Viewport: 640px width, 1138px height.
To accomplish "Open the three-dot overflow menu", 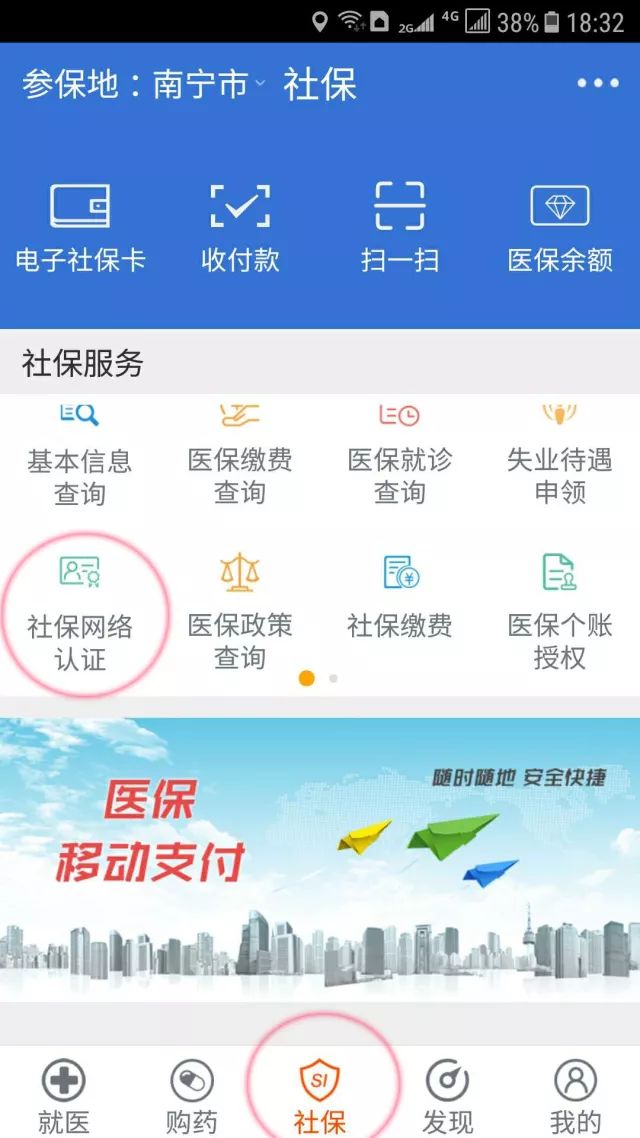I will [x=598, y=84].
